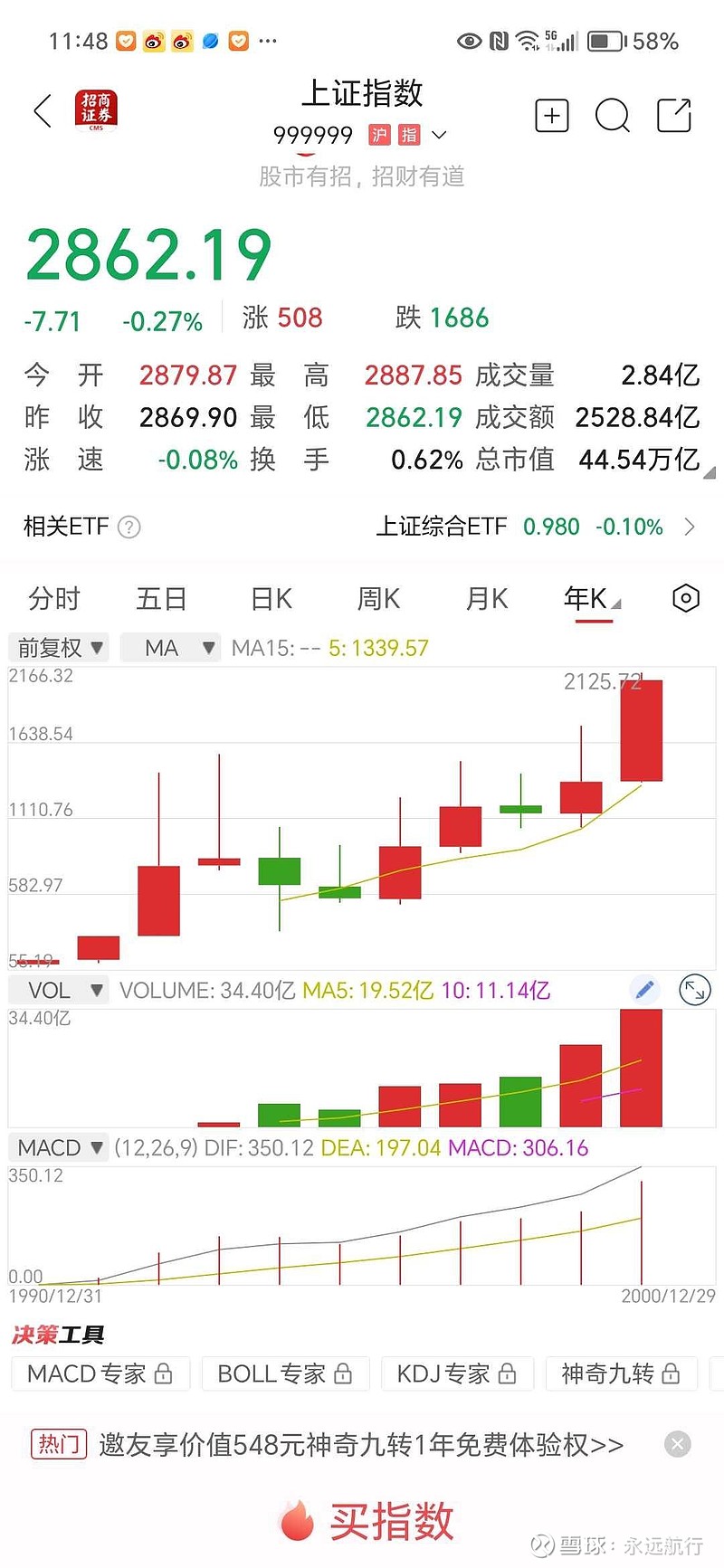
Task: Select the 周K chart tab
Action: click(378, 599)
